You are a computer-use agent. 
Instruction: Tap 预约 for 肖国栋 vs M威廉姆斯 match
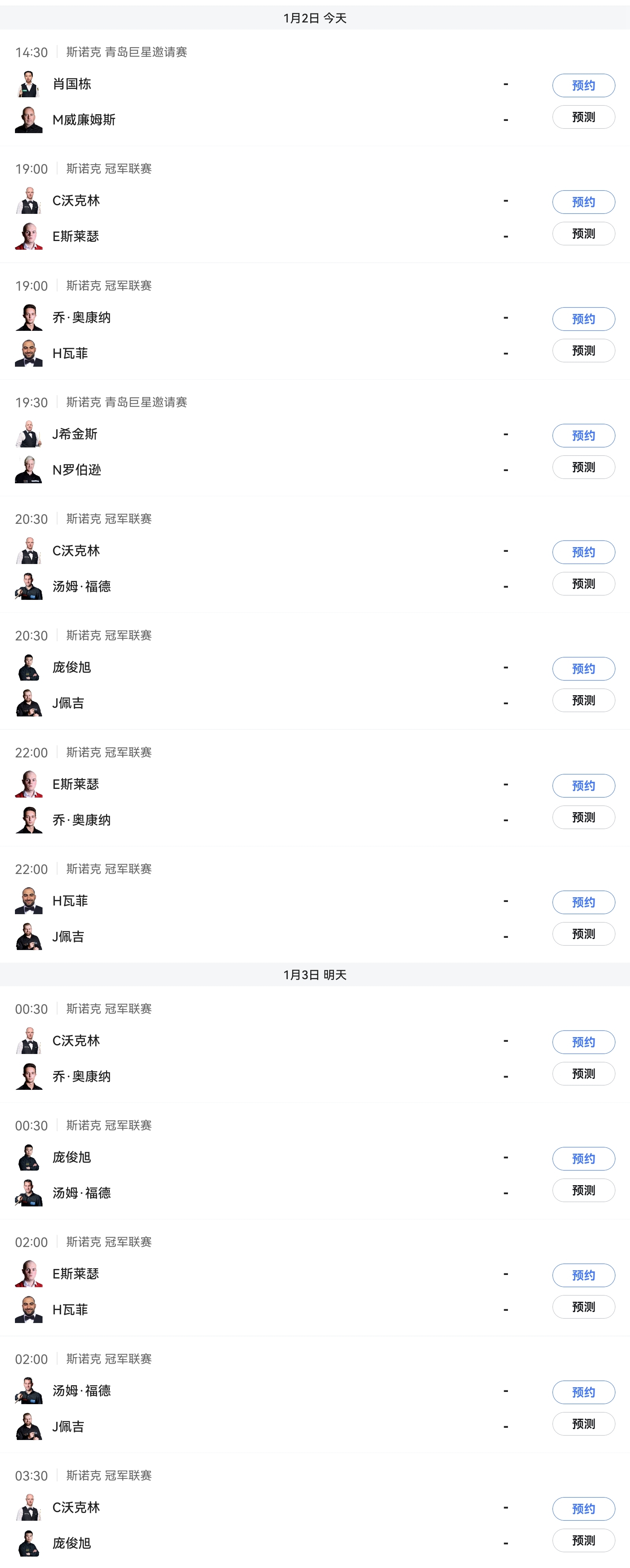583,85
